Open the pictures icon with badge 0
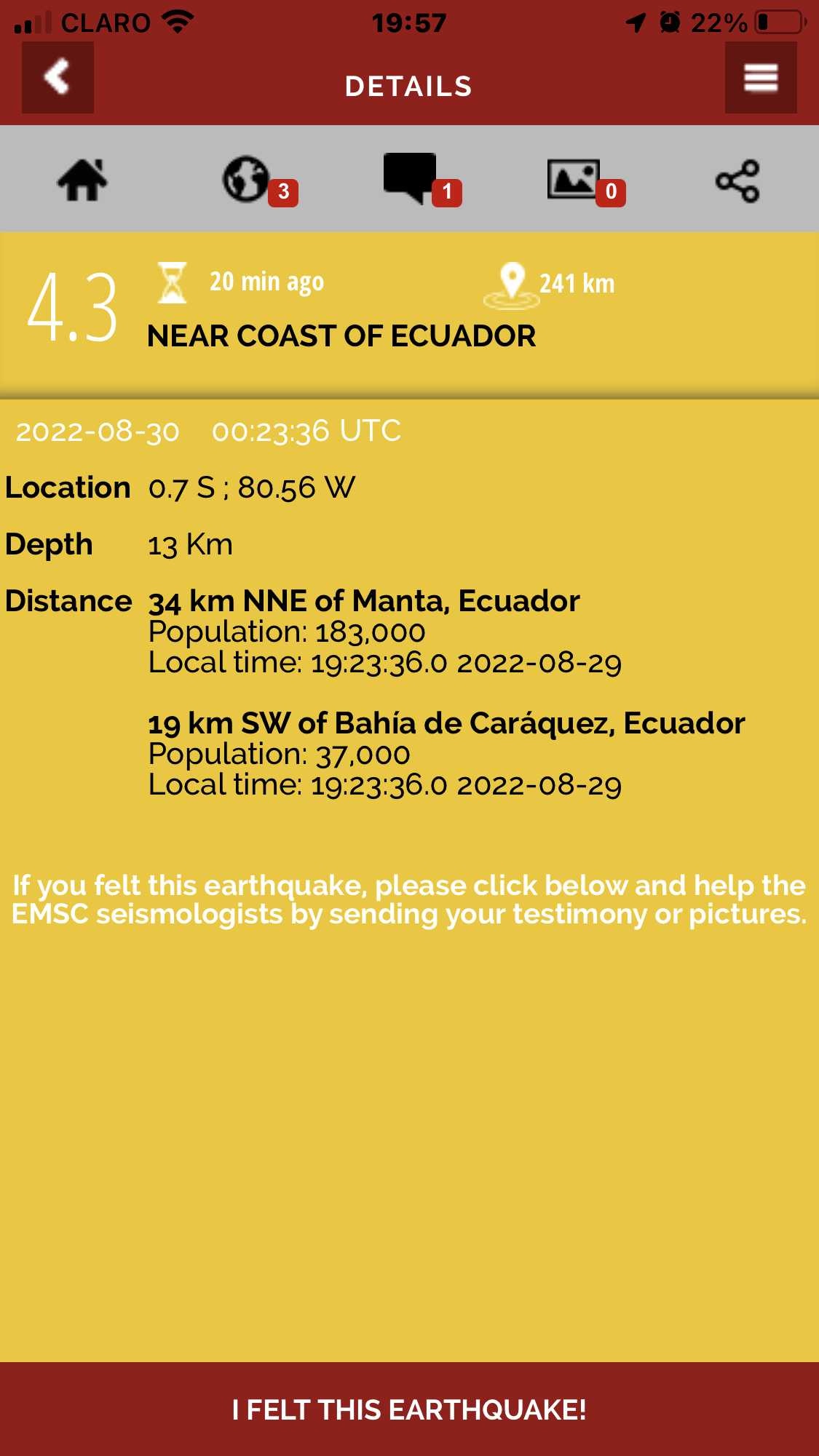The height and width of the screenshot is (1456, 819). (586, 182)
